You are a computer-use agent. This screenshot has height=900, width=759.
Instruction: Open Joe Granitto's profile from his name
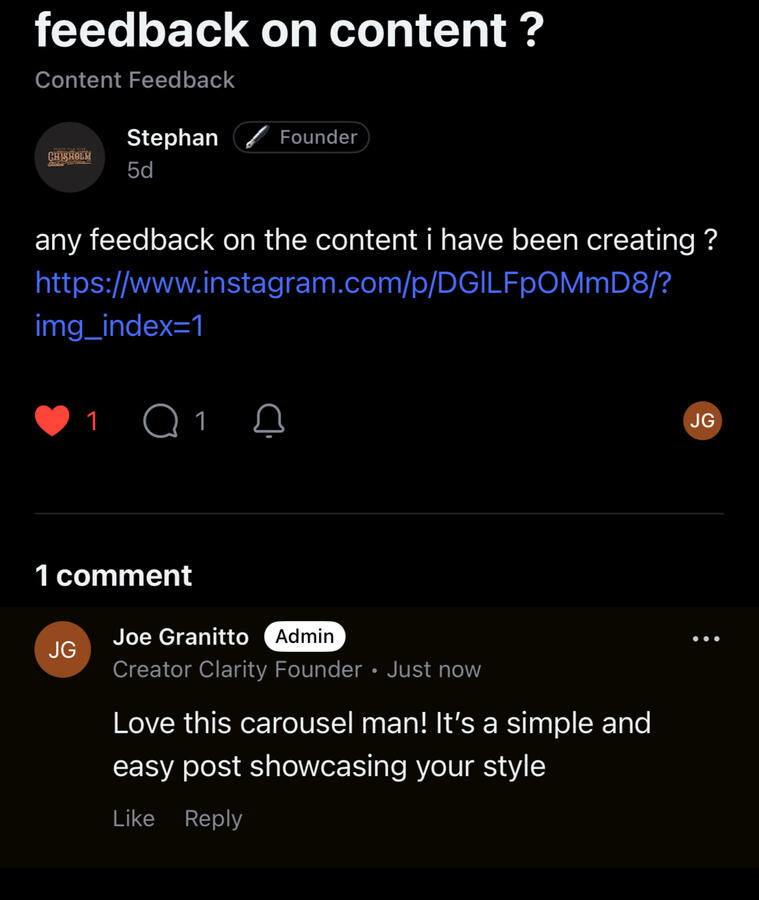[180, 637]
